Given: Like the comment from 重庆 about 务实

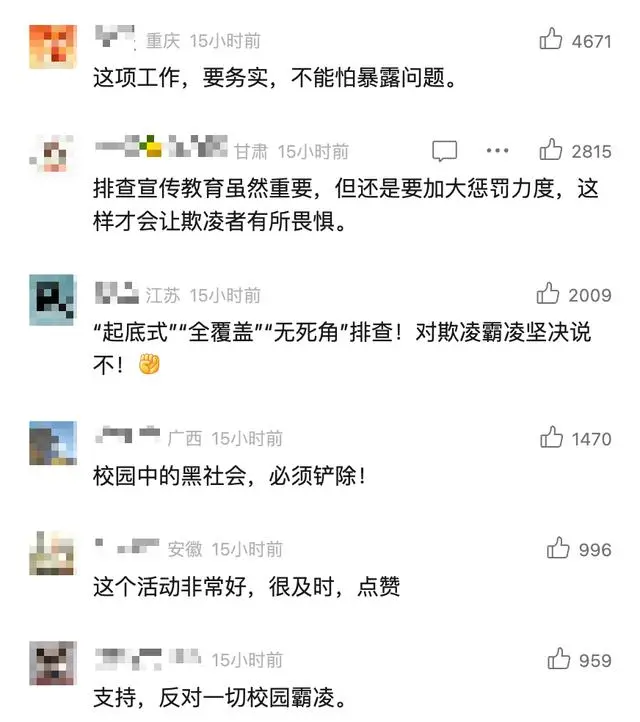Looking at the screenshot, I should click(x=551, y=40).
